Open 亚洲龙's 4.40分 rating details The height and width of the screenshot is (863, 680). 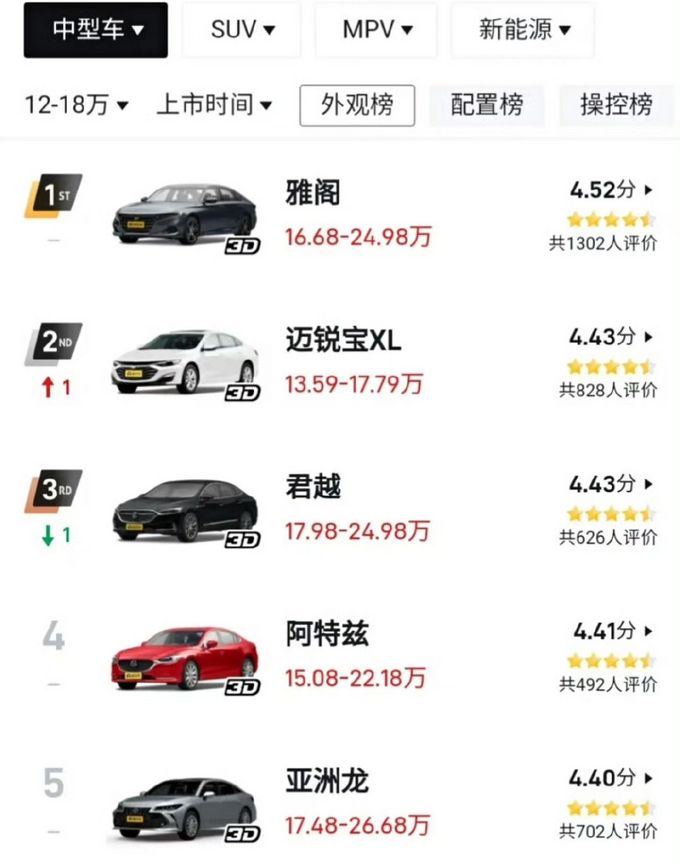pos(610,778)
